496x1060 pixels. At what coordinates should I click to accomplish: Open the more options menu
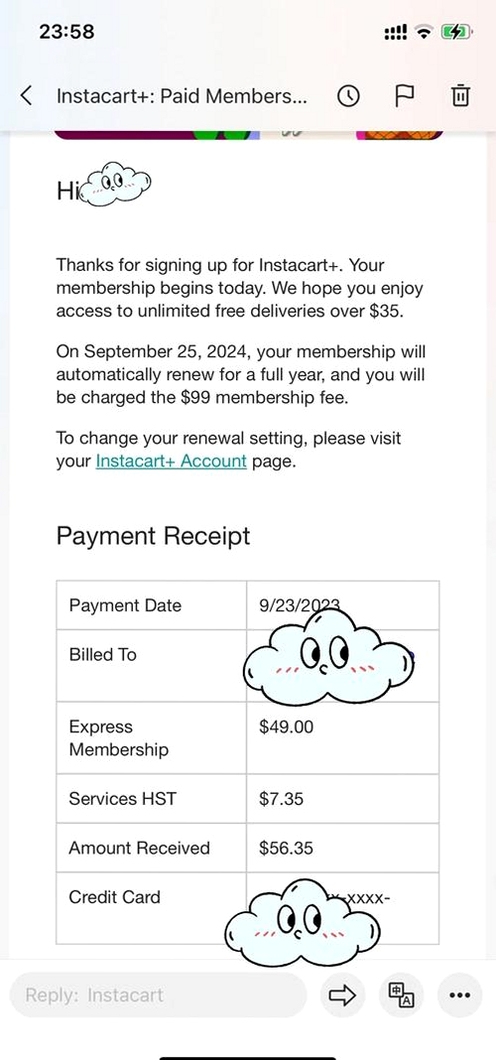(x=460, y=995)
